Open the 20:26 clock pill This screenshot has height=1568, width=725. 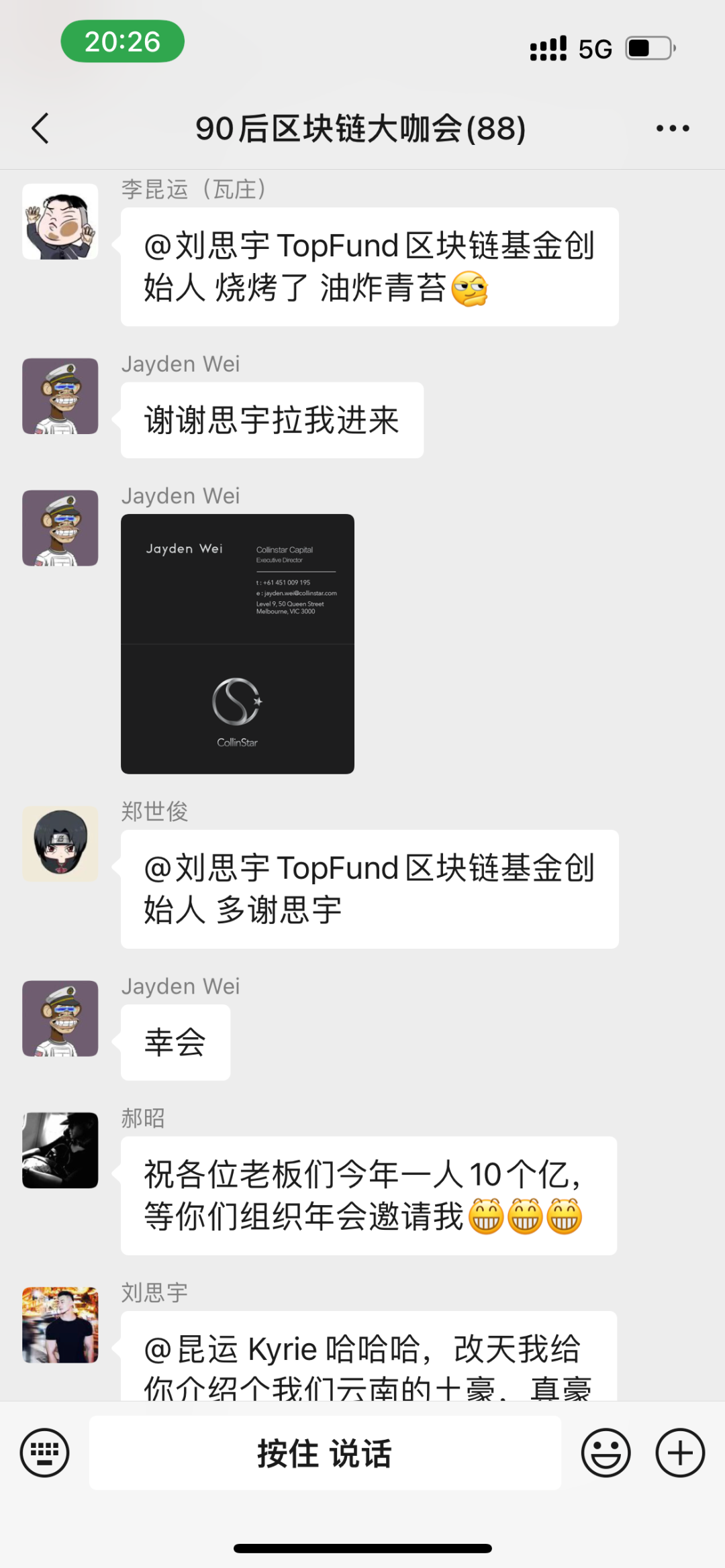pos(123,41)
